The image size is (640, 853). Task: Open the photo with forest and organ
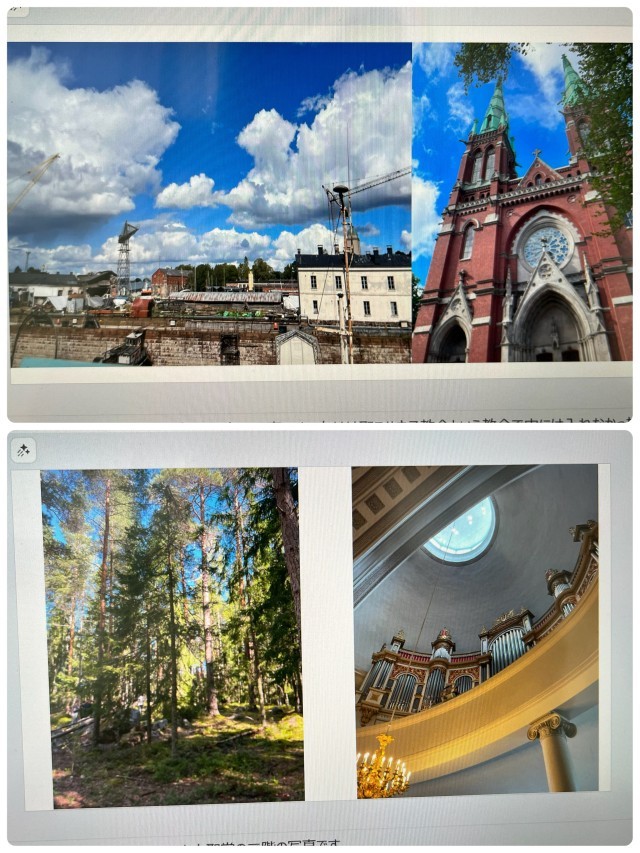coord(320,634)
